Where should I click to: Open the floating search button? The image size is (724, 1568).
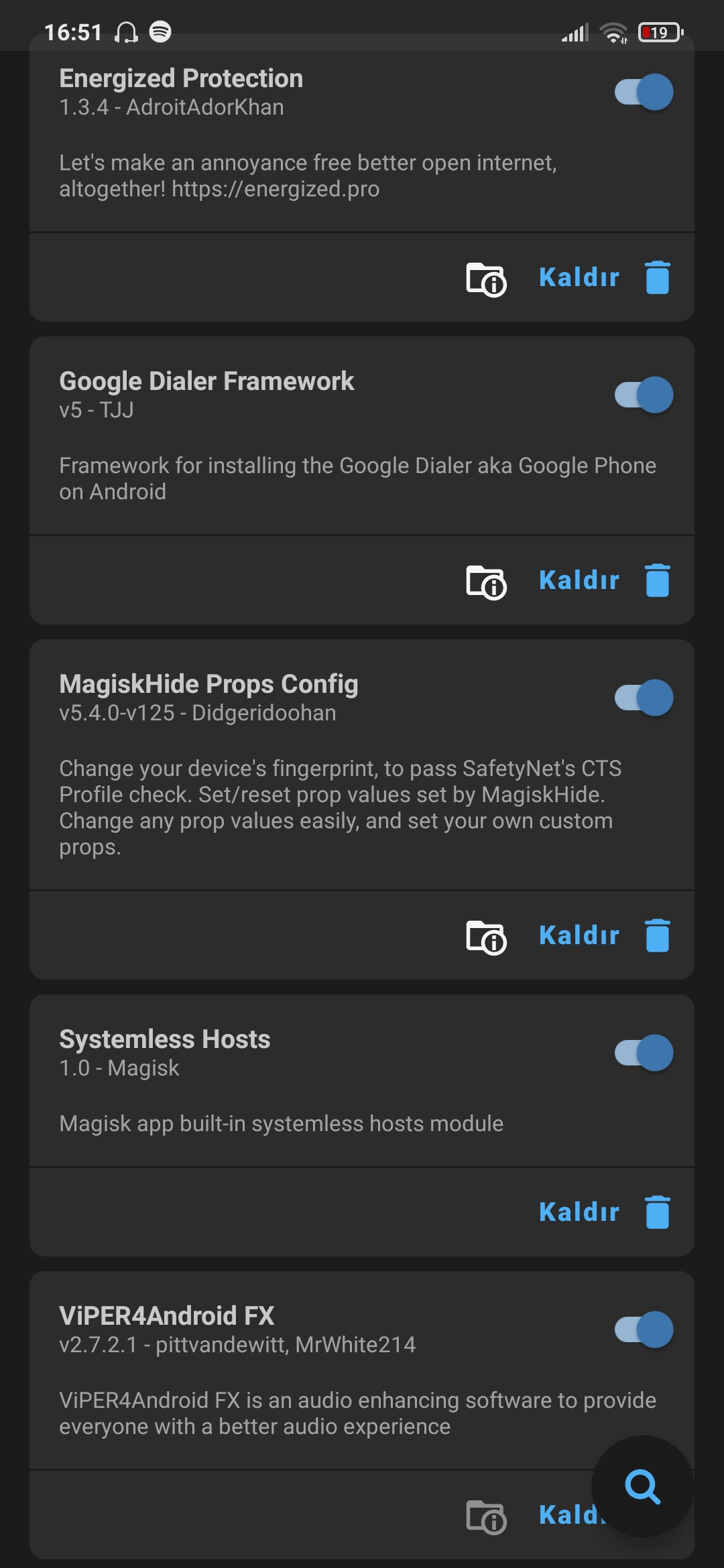(x=642, y=1486)
